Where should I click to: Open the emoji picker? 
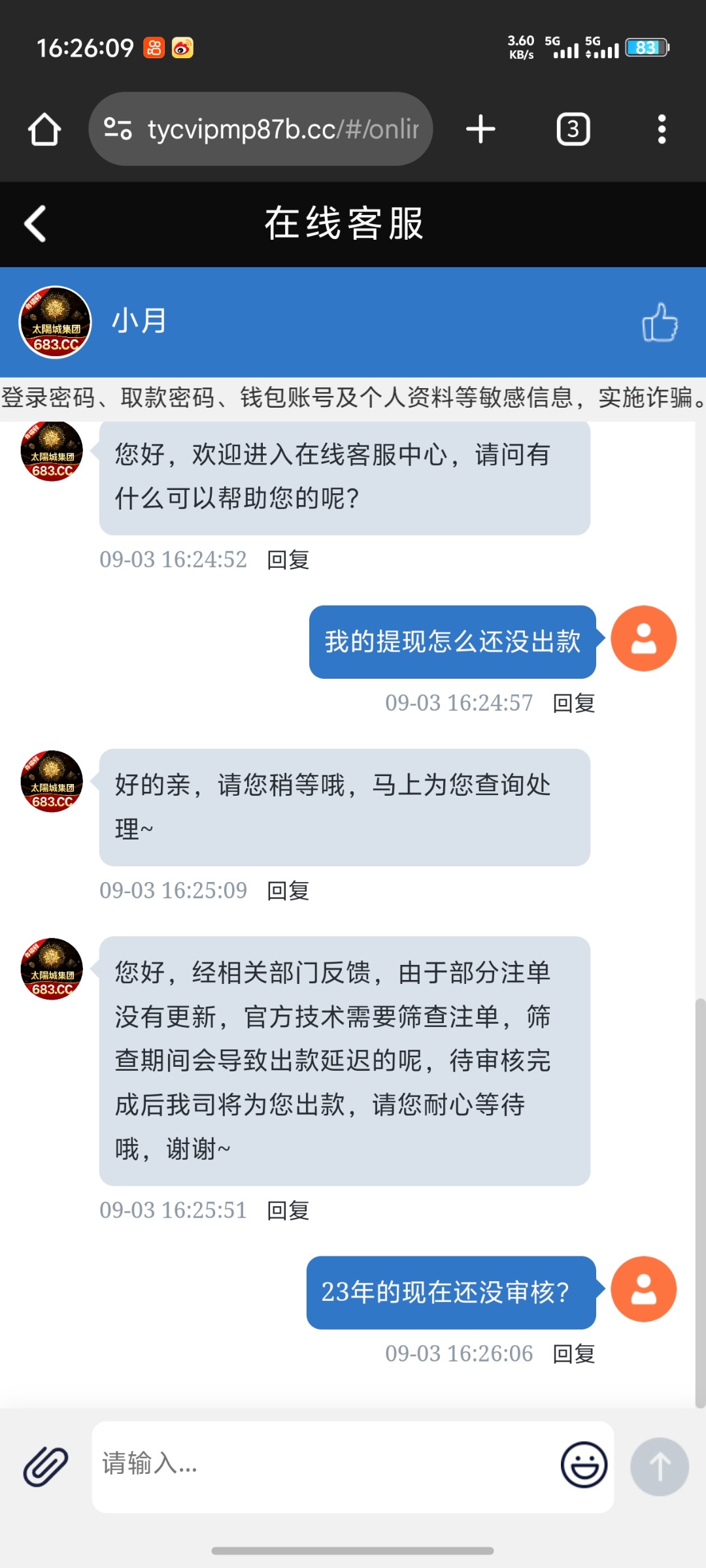coord(584,1466)
